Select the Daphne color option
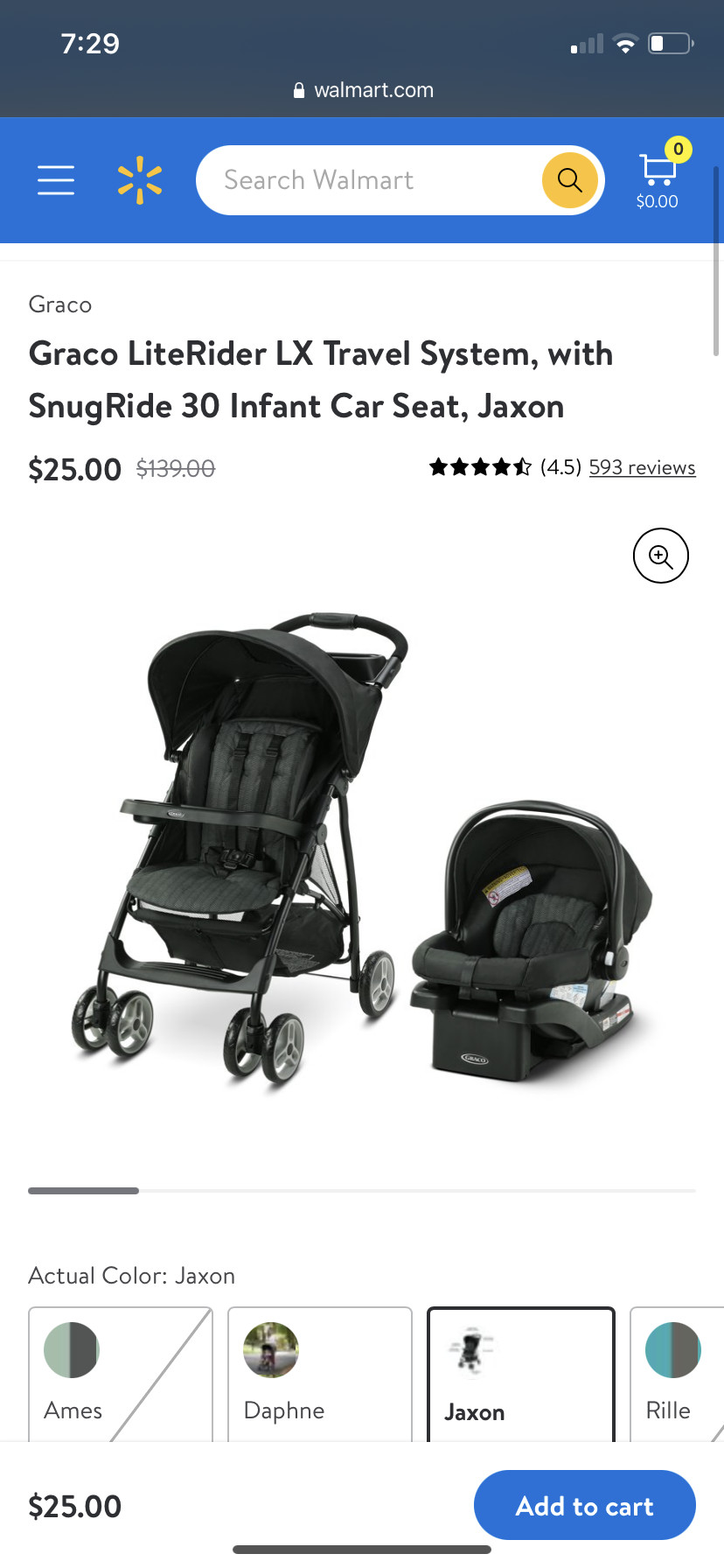724x1568 pixels. [x=320, y=1374]
